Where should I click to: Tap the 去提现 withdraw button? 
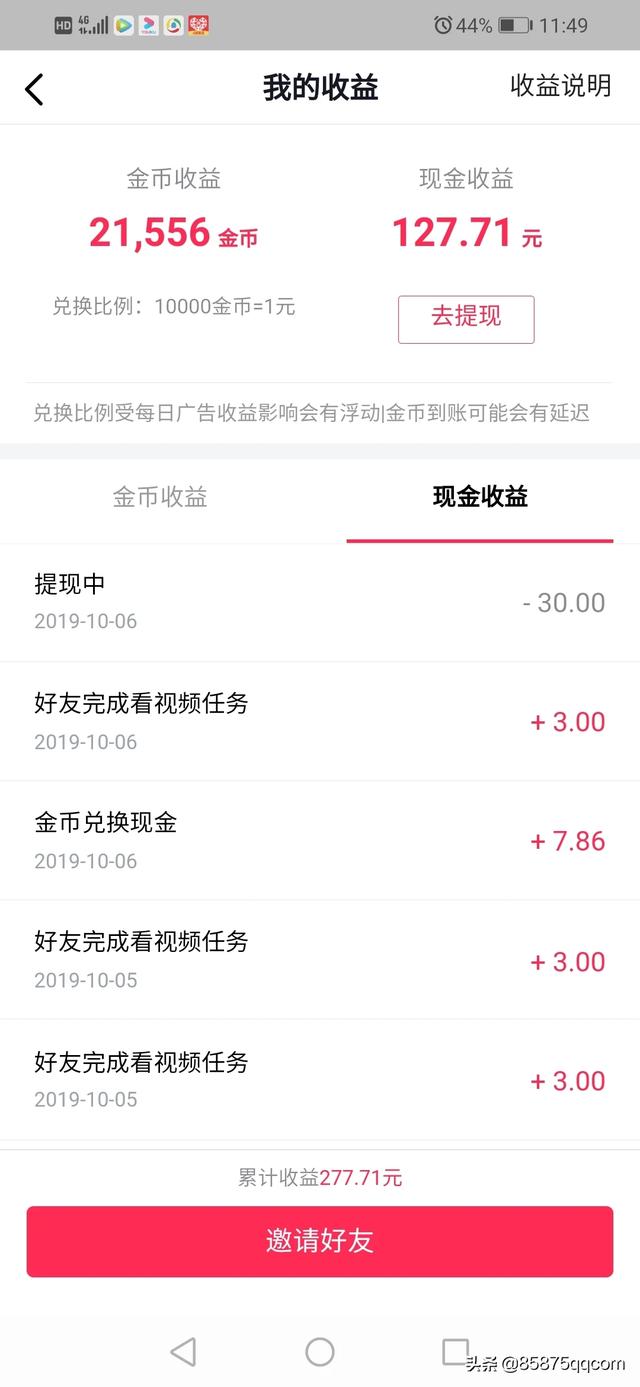(466, 319)
